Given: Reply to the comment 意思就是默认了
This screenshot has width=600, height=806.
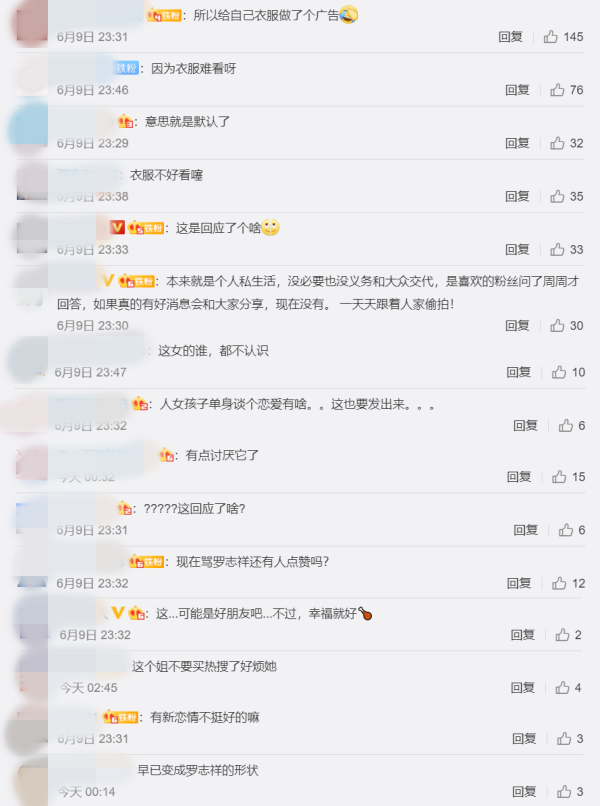Looking at the screenshot, I should coord(517,143).
